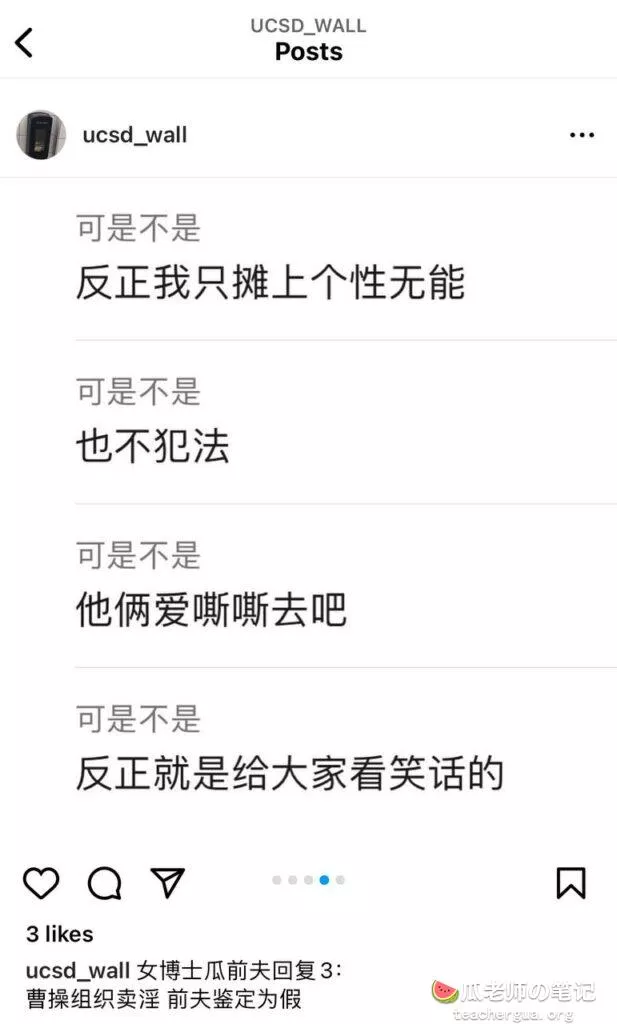Share this post via paper plane icon

coord(167,881)
